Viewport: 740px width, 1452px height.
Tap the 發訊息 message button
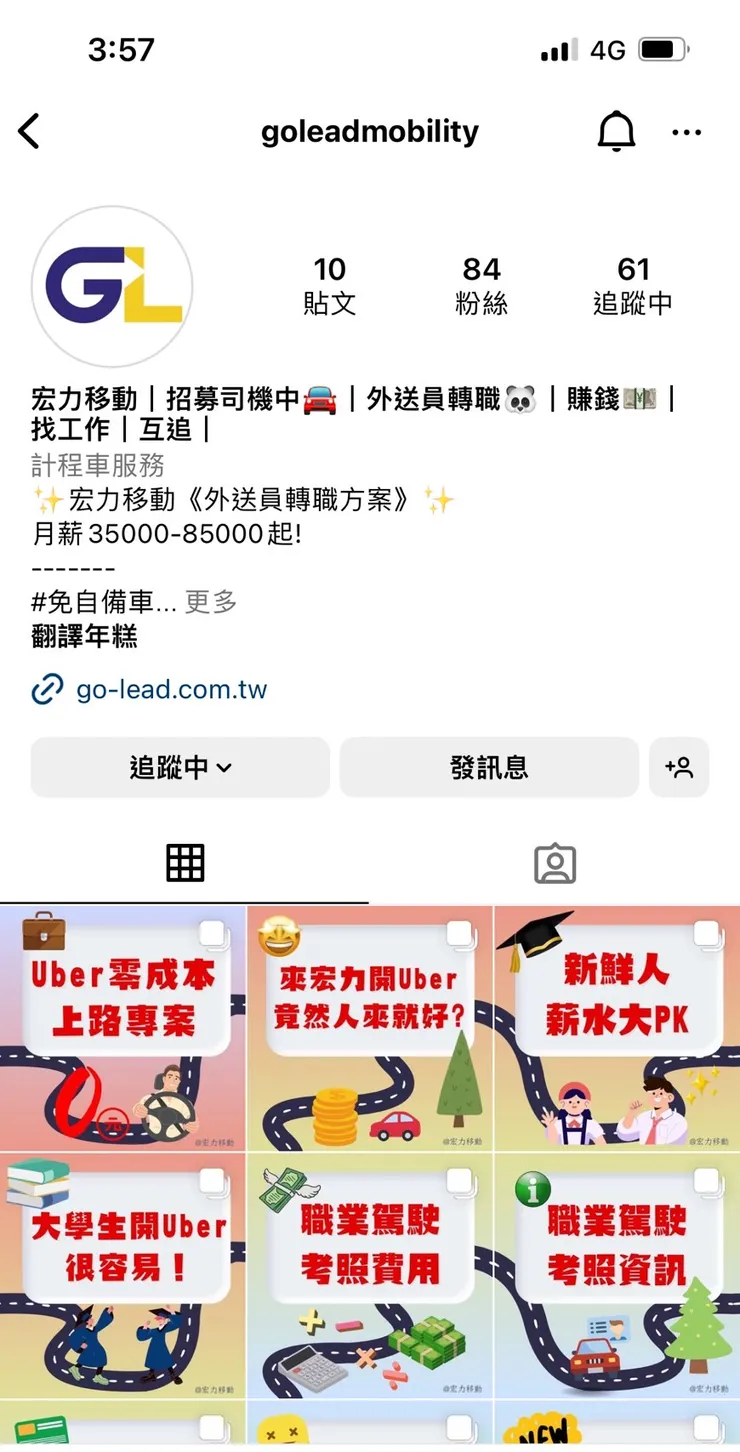click(489, 767)
